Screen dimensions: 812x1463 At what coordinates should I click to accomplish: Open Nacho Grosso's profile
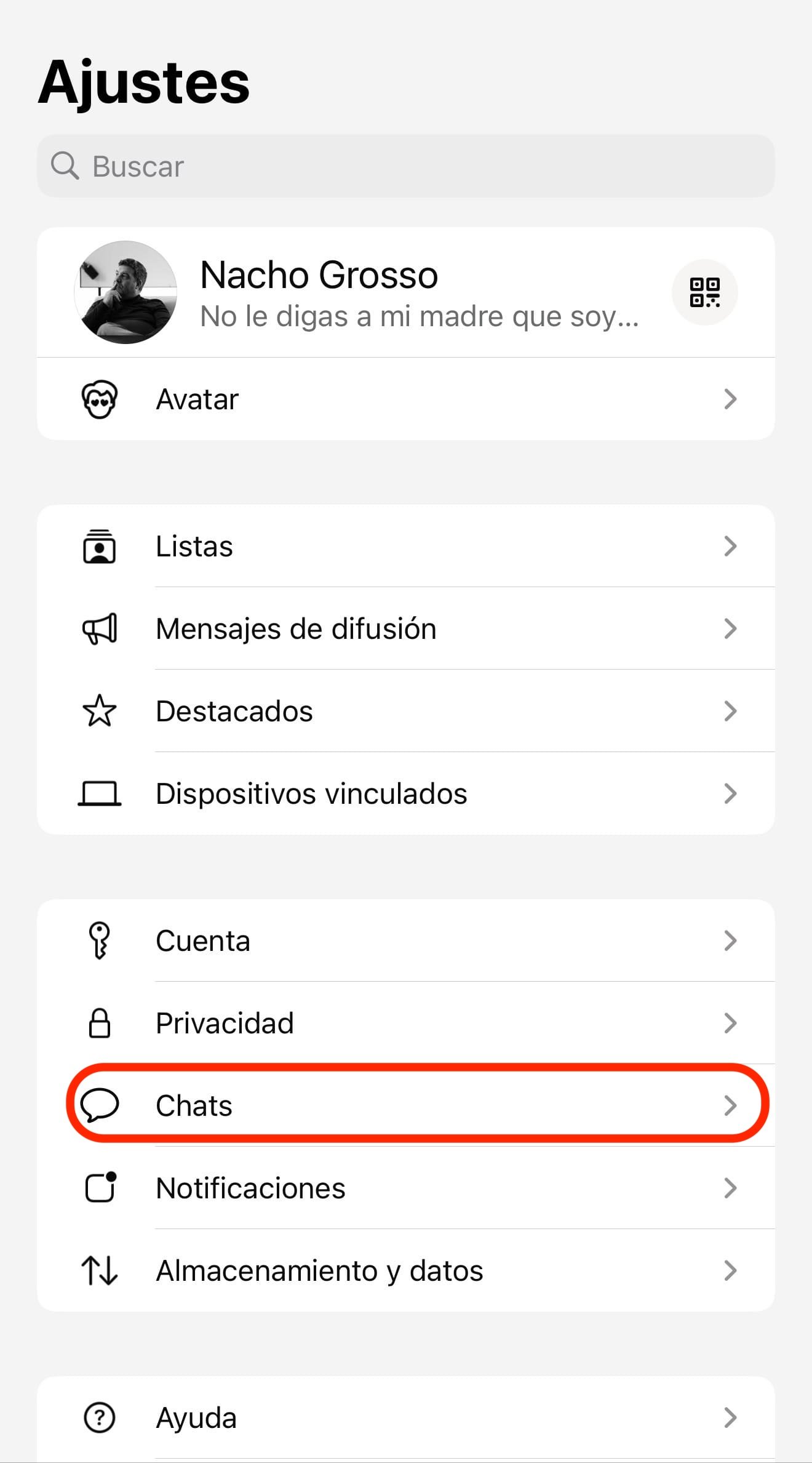pyautogui.click(x=369, y=292)
